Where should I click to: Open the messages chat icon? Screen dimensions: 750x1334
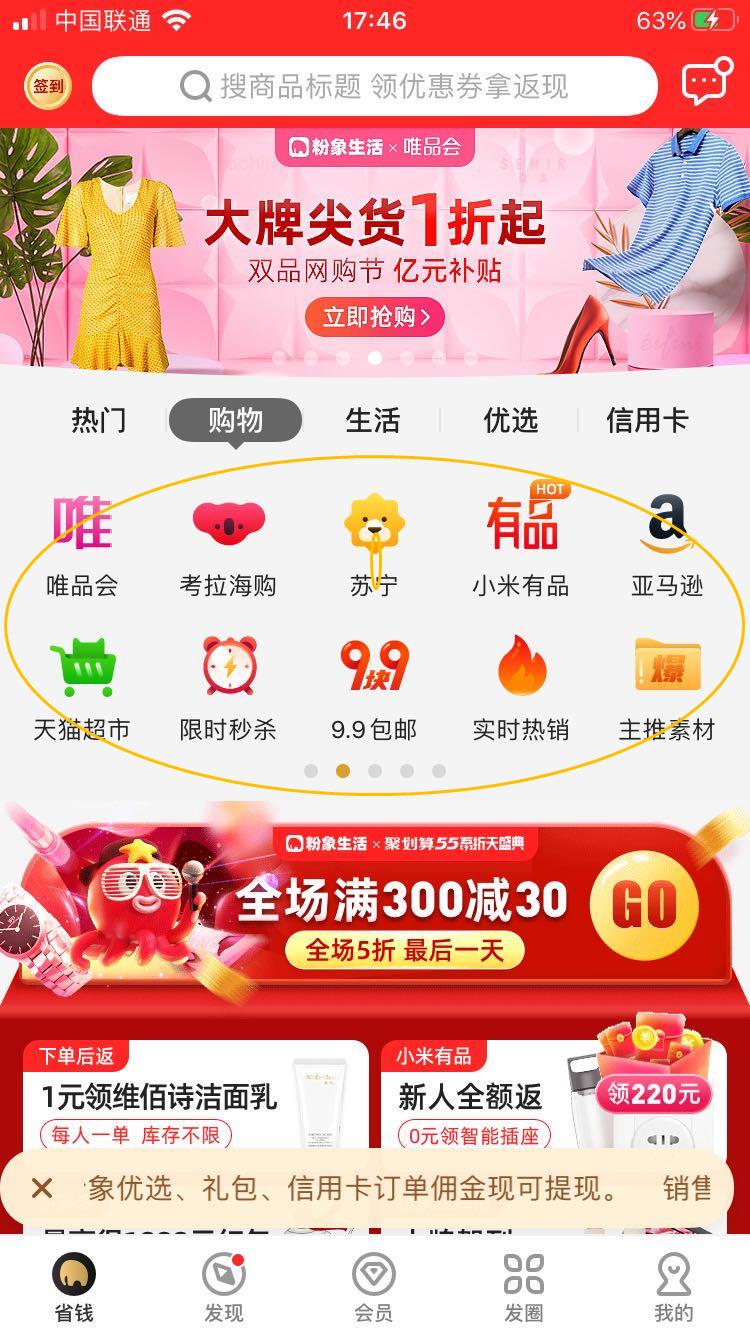[x=706, y=84]
